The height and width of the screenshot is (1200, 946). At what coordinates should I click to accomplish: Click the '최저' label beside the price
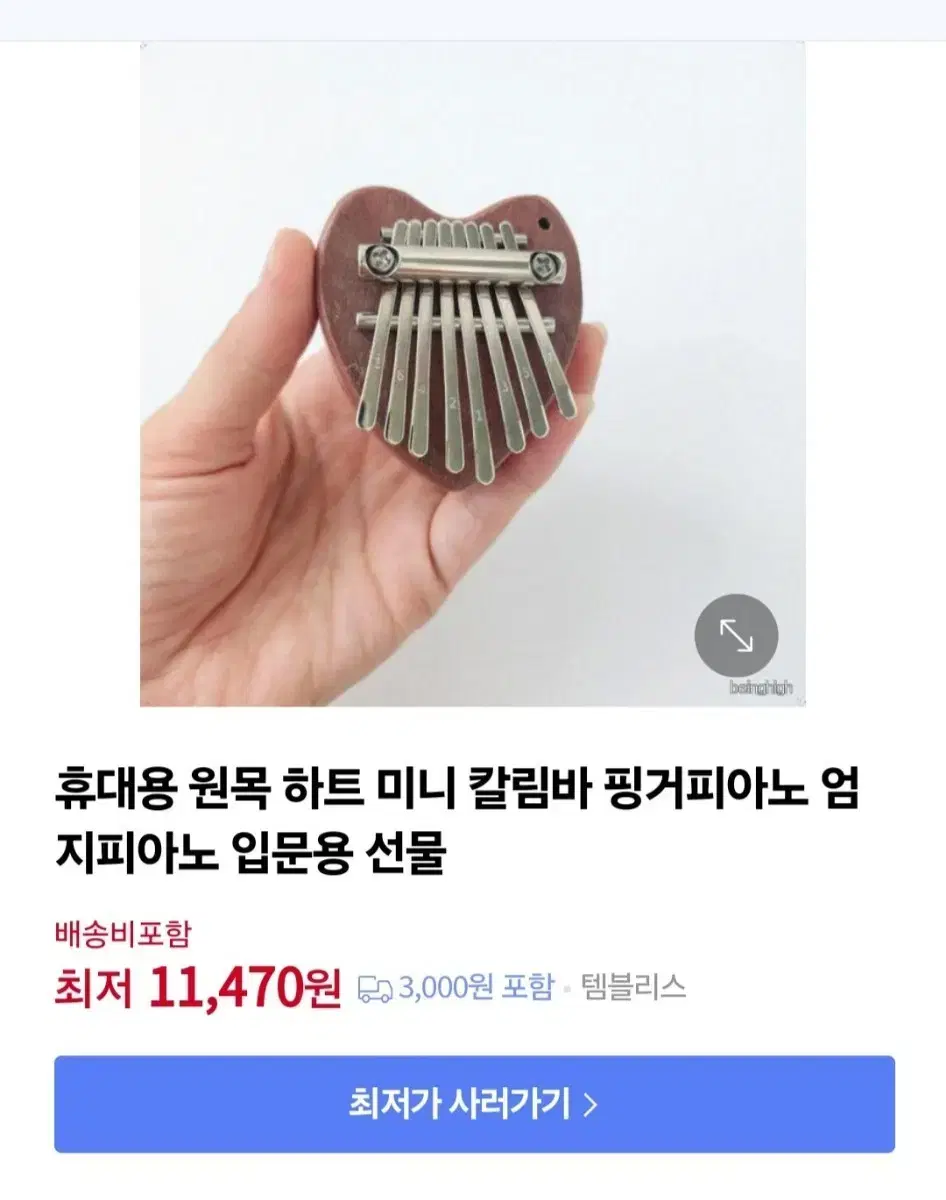pos(94,987)
